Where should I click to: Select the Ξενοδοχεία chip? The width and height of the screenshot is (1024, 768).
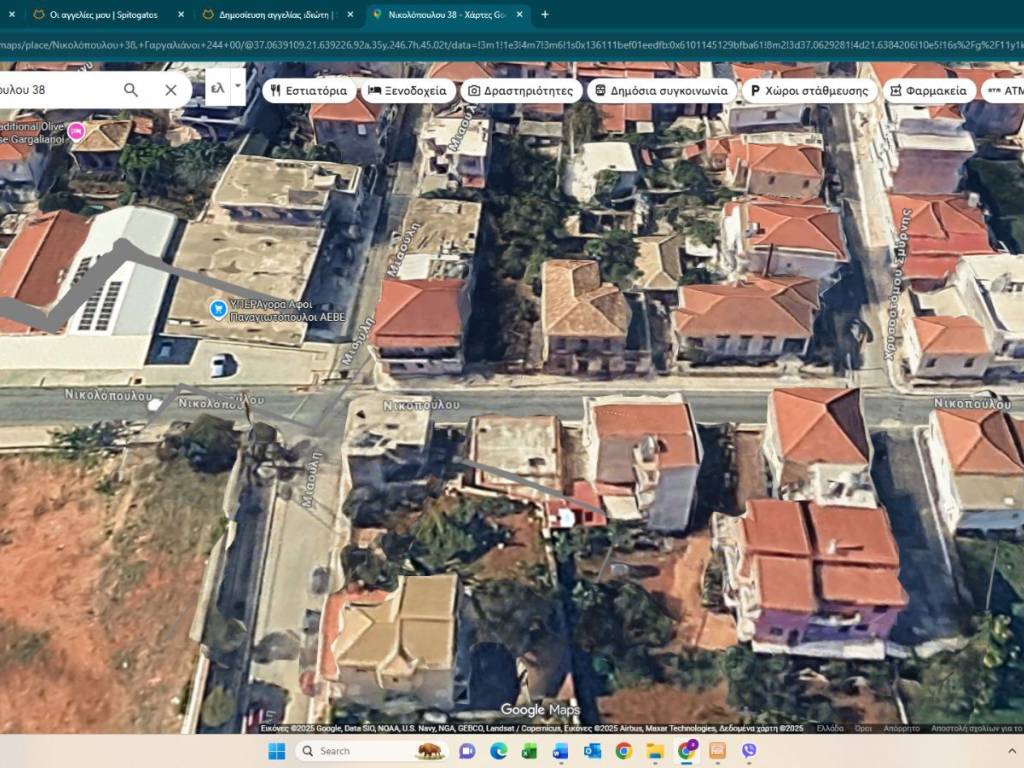coord(406,90)
